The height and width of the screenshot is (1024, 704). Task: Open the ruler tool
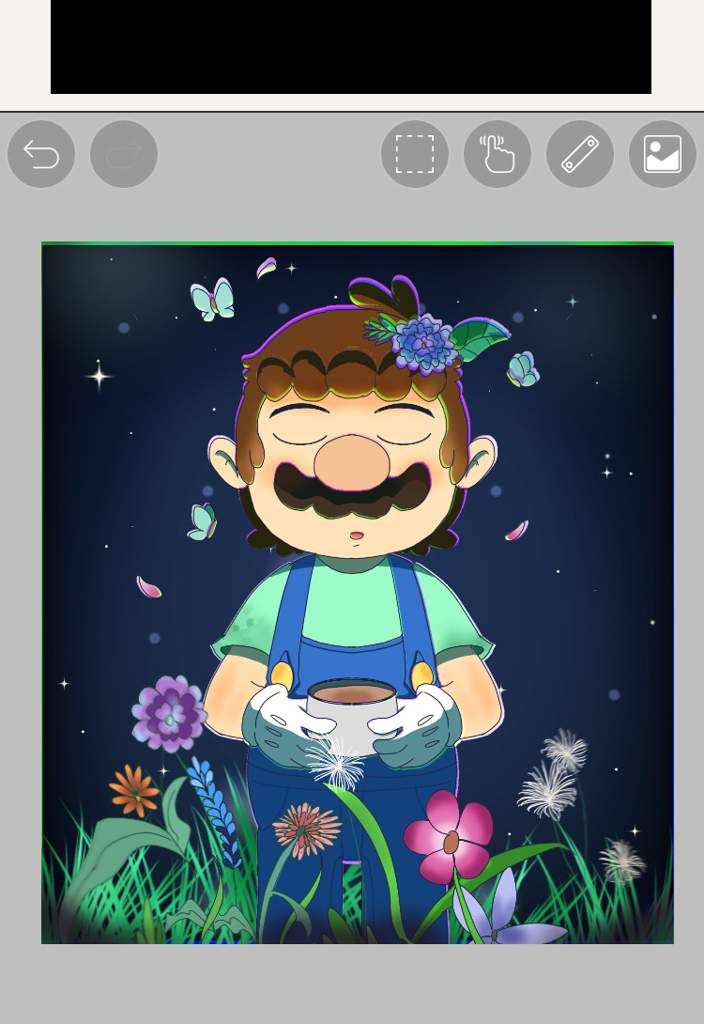coord(580,154)
